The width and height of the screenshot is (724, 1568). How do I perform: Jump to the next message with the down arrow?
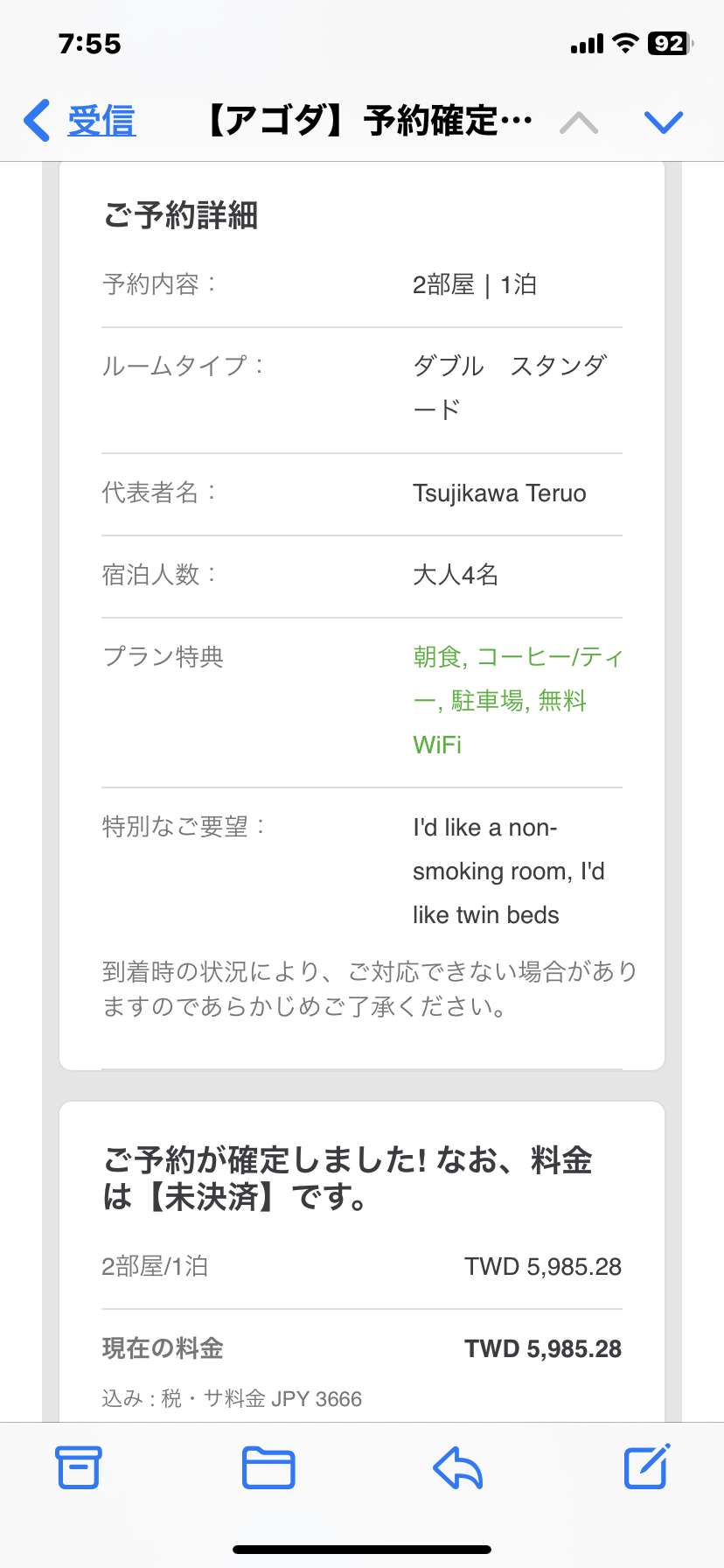pyautogui.click(x=663, y=122)
